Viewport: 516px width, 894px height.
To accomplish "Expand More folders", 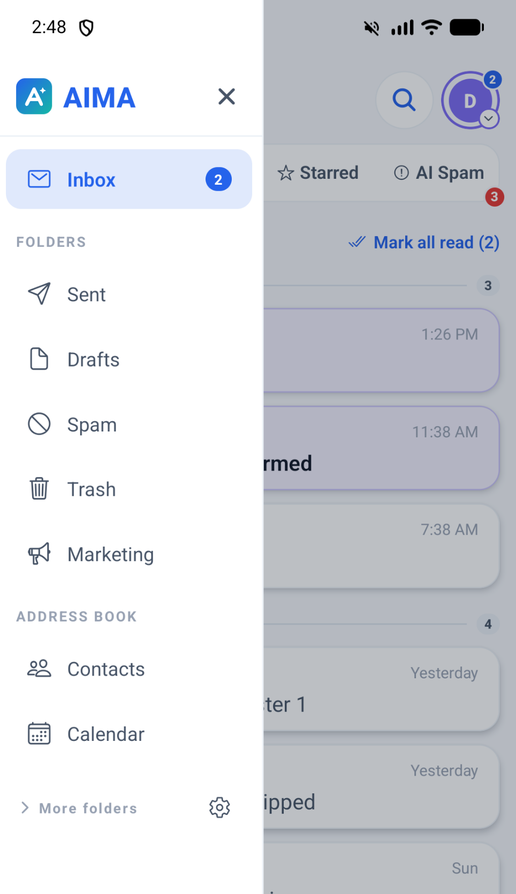I will pos(79,808).
